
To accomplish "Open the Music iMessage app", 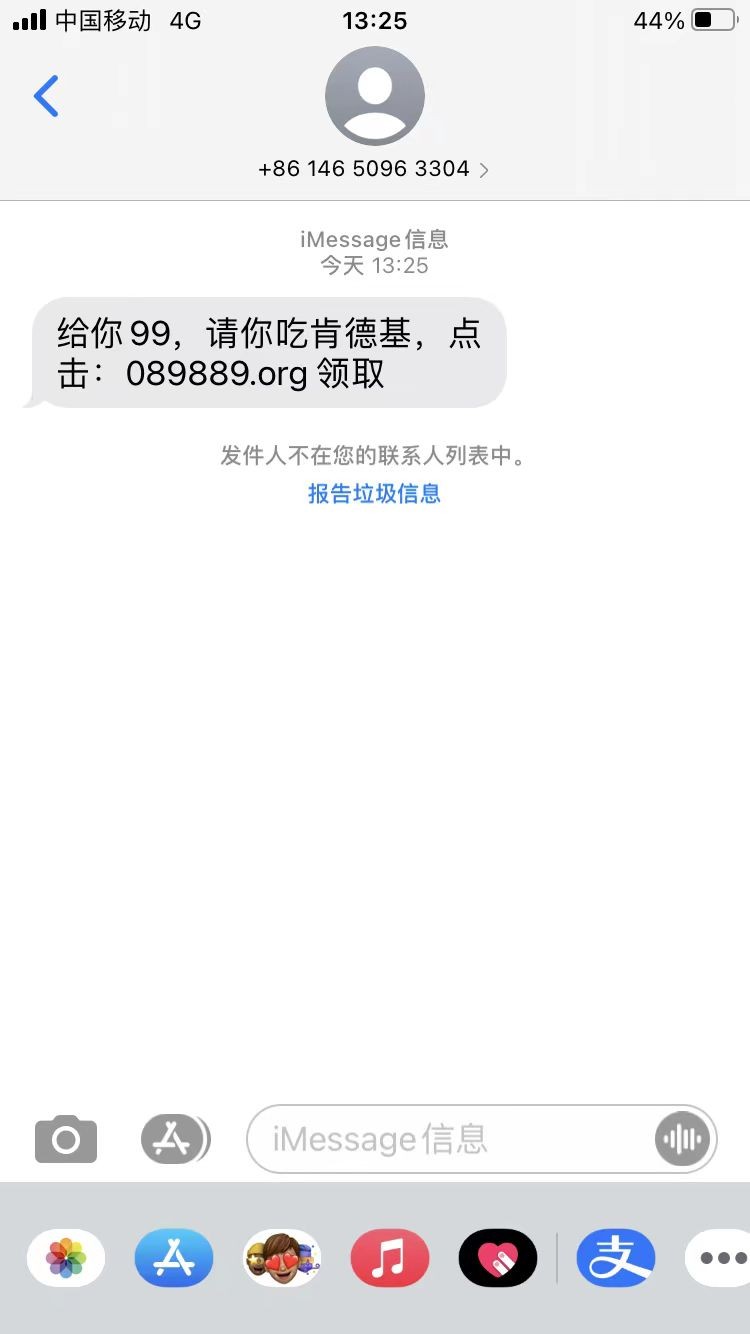I will [x=390, y=1258].
